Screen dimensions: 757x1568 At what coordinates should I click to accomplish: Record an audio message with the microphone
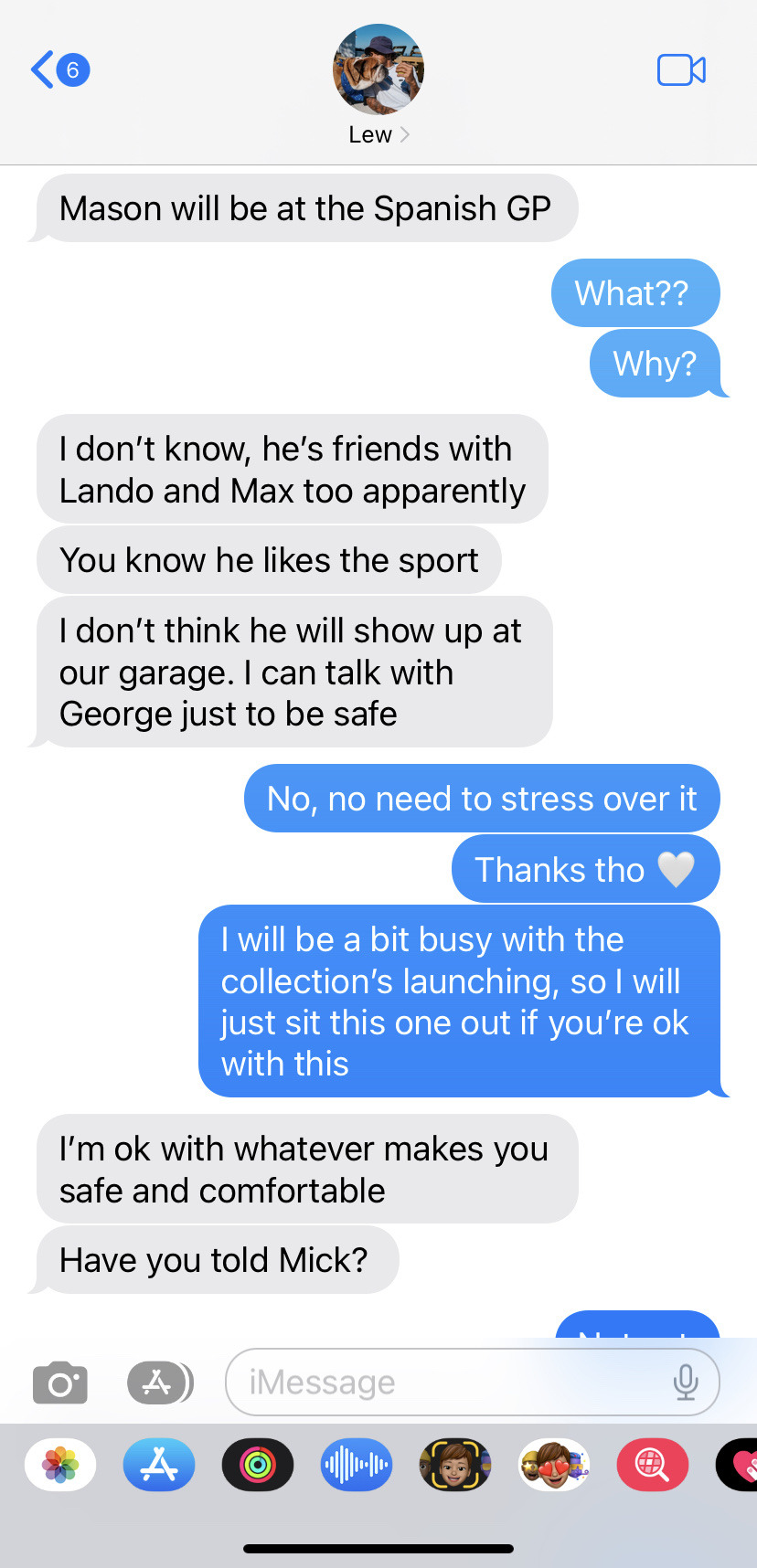pos(686,1382)
